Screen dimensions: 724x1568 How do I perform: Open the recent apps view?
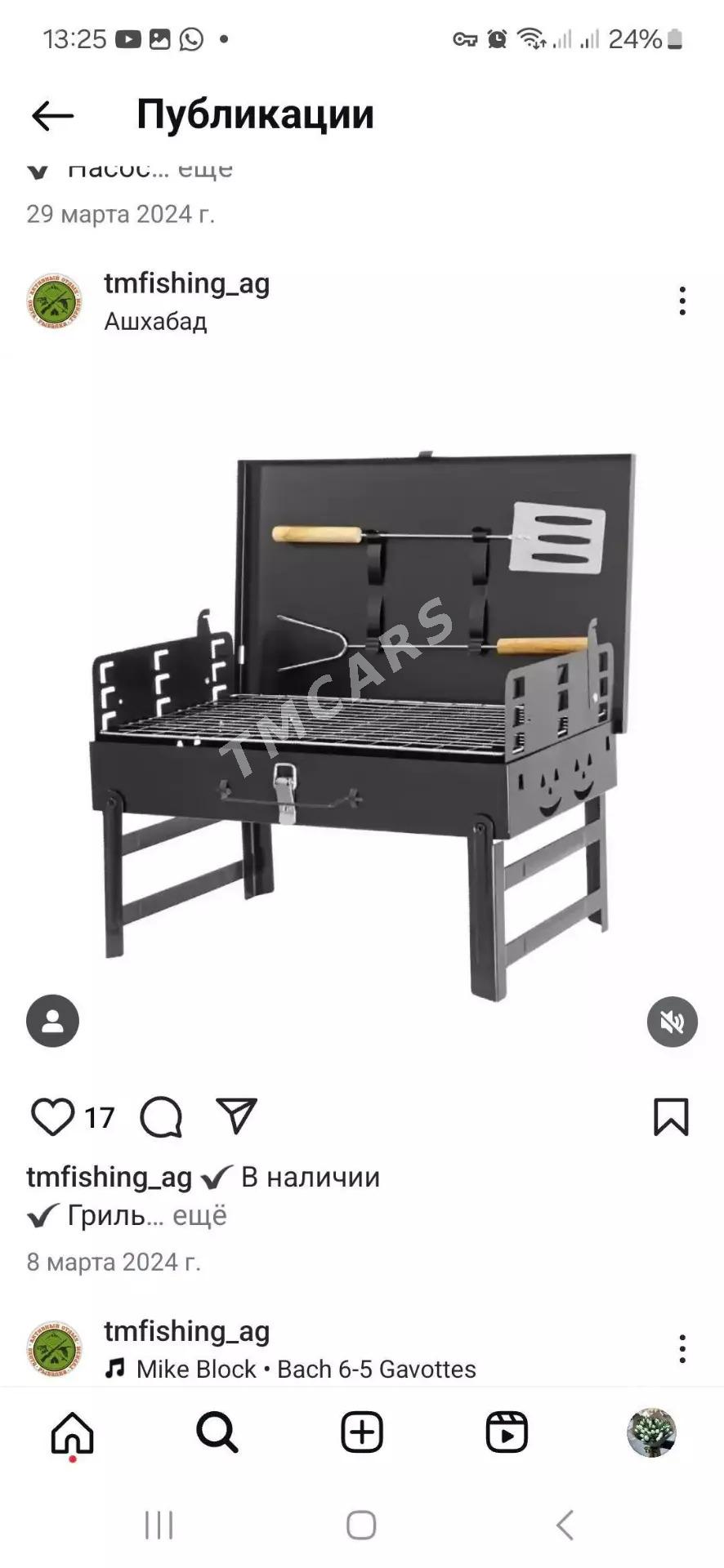pos(159,1525)
